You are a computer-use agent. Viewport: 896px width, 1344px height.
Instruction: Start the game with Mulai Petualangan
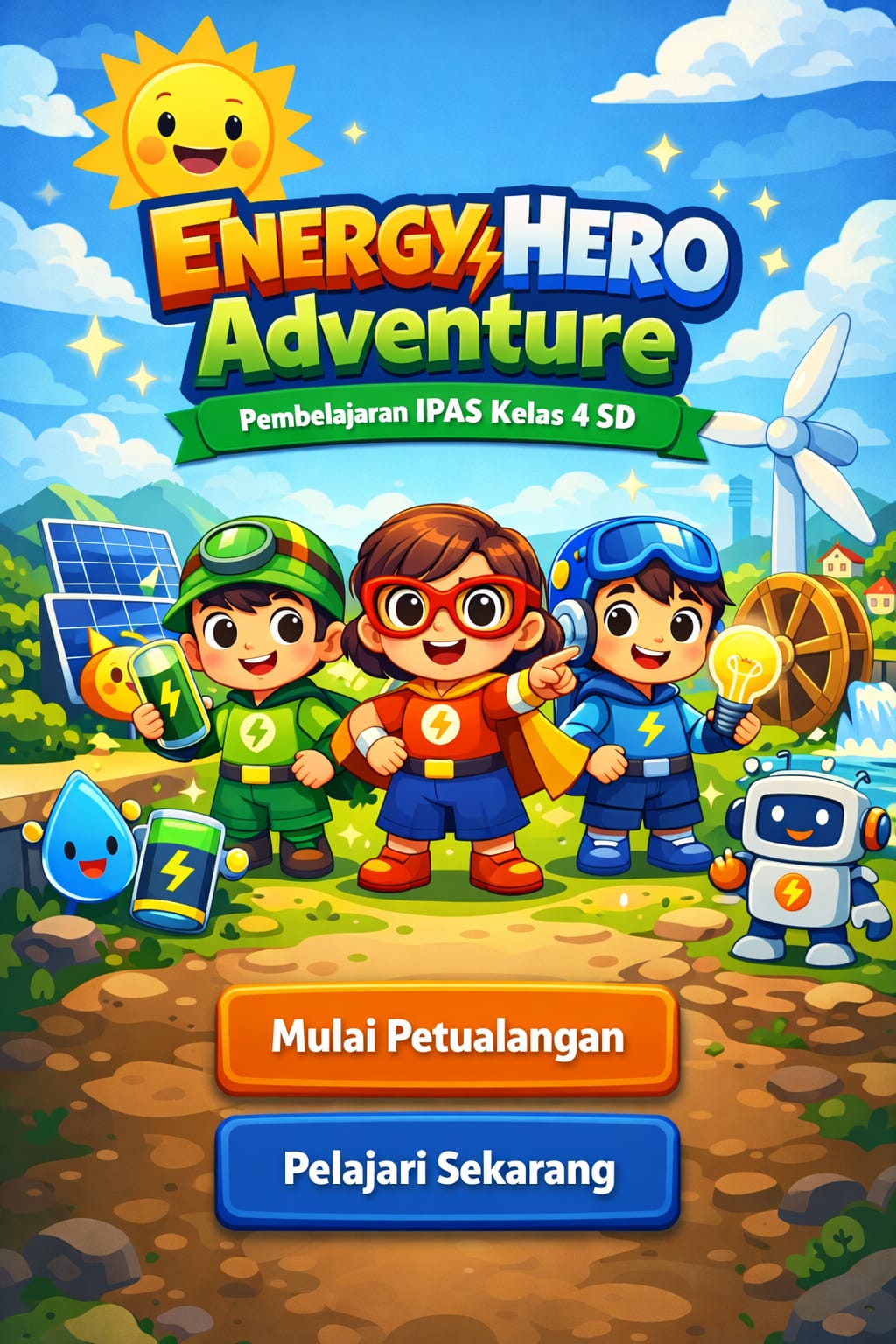pos(447,1039)
